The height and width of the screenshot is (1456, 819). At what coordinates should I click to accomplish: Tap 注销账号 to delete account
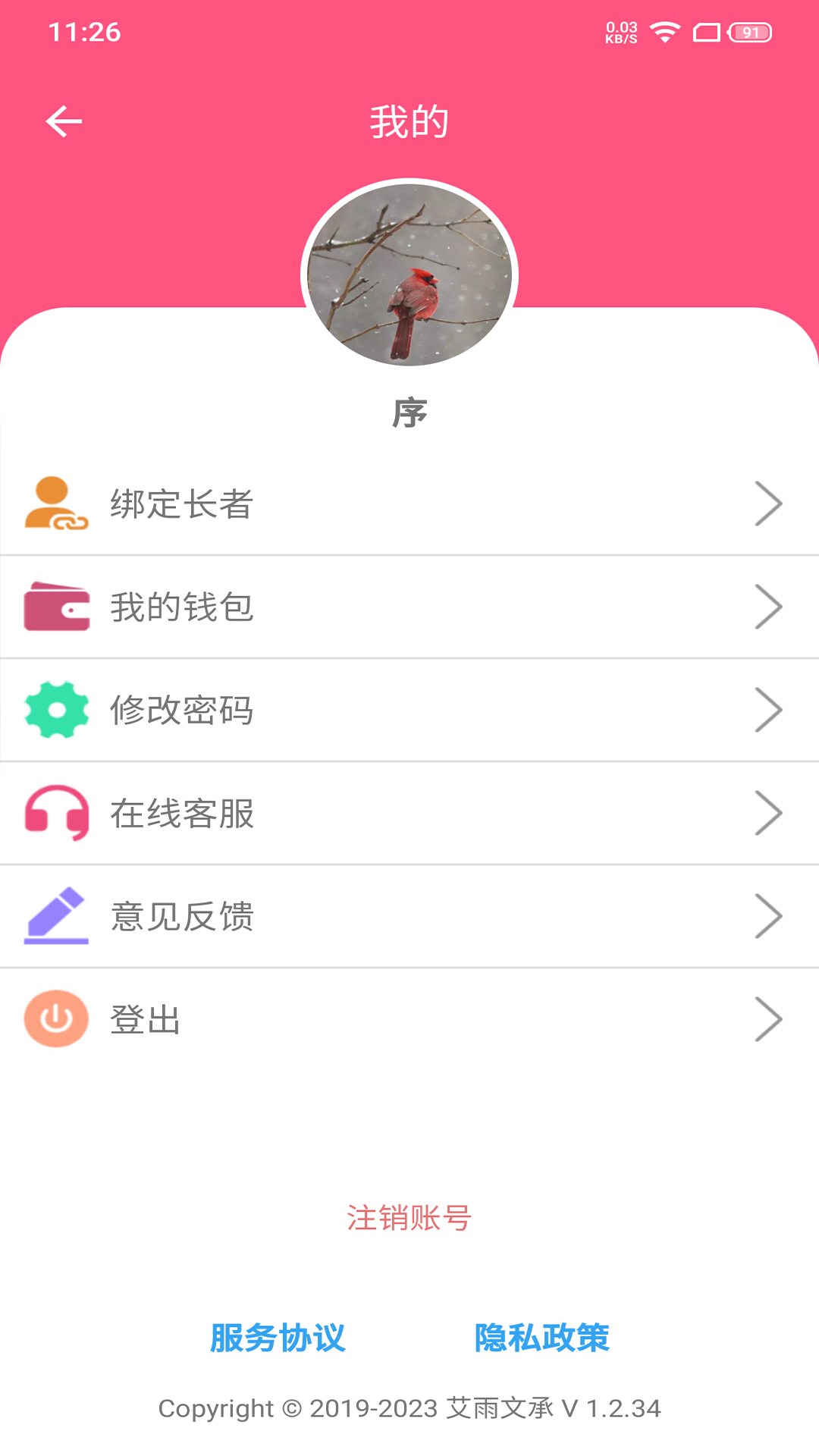409,1218
